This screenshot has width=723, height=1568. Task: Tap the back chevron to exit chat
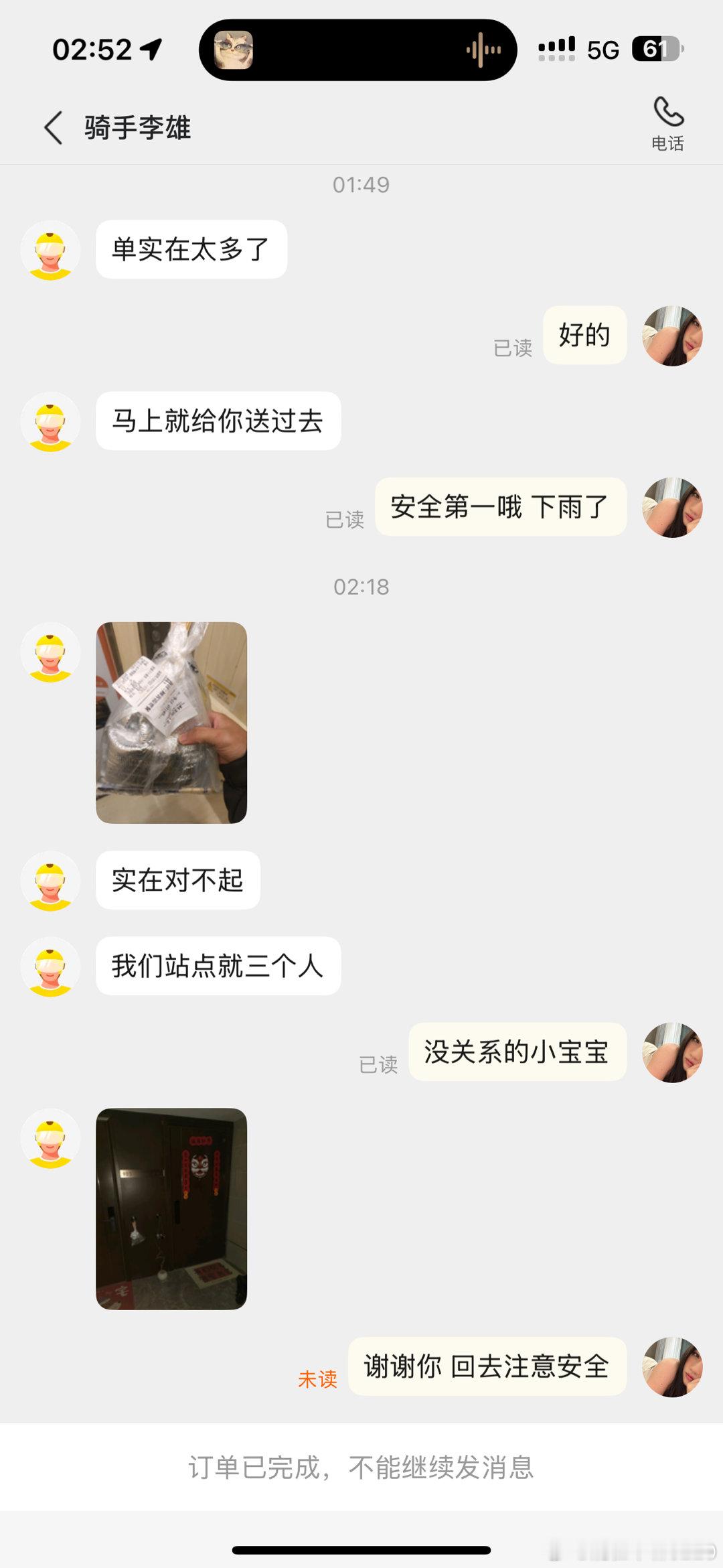coord(52,127)
